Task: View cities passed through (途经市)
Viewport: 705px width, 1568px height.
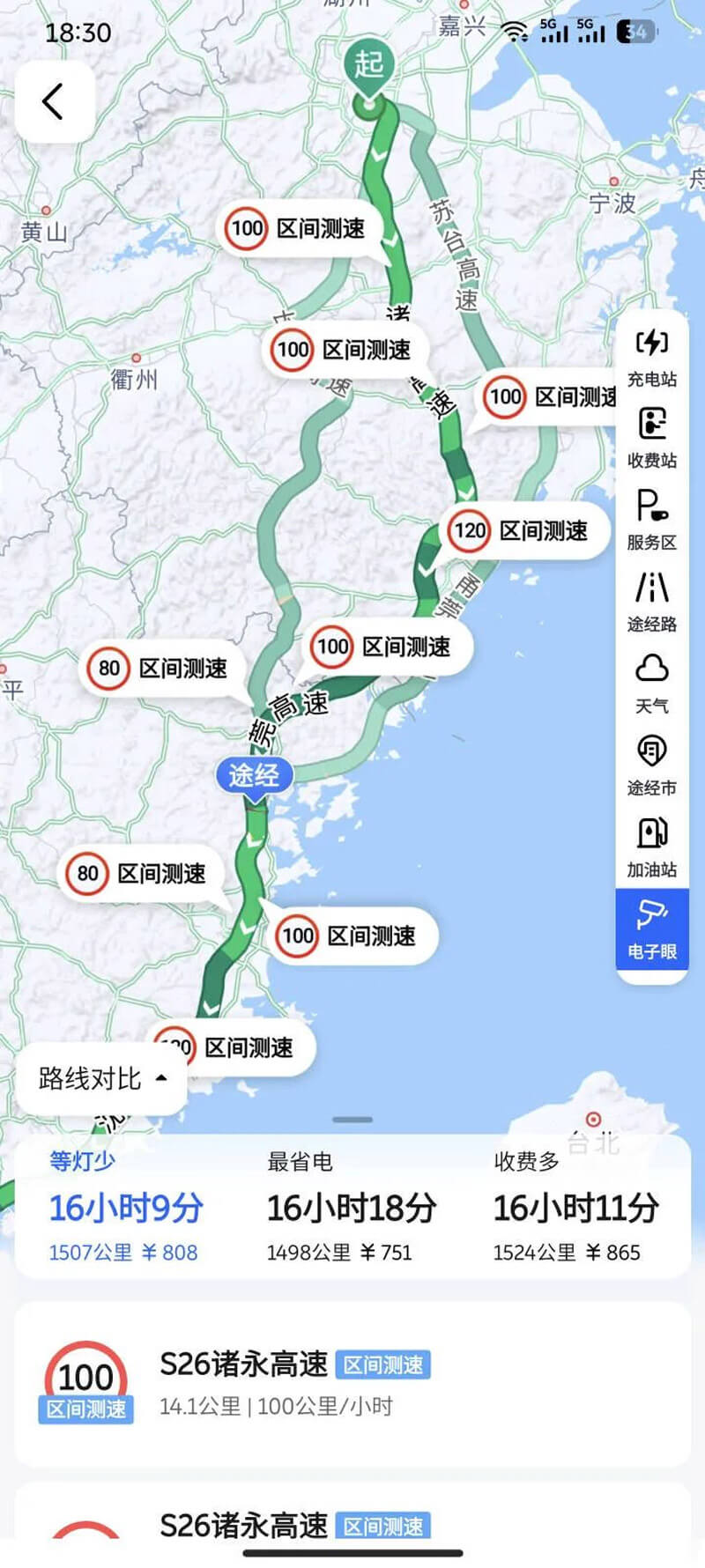Action: (651, 765)
